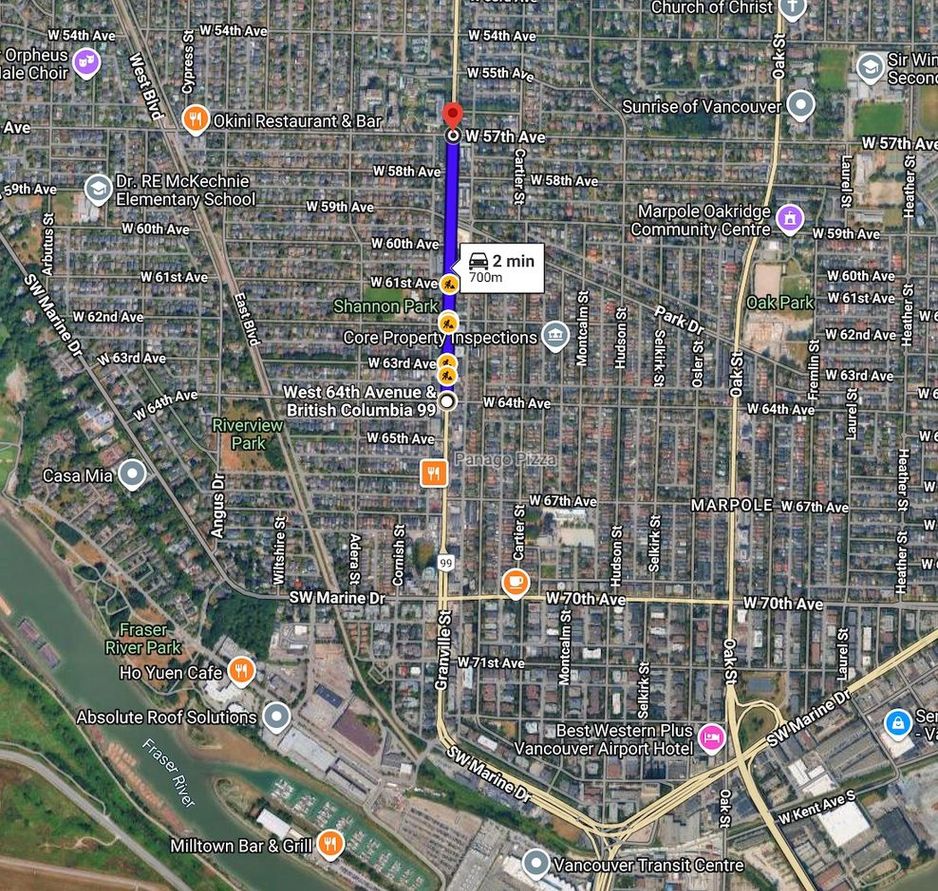Tap the Ho Yuen Cafe pin
Image resolution: width=938 pixels, height=891 pixels.
click(x=240, y=671)
